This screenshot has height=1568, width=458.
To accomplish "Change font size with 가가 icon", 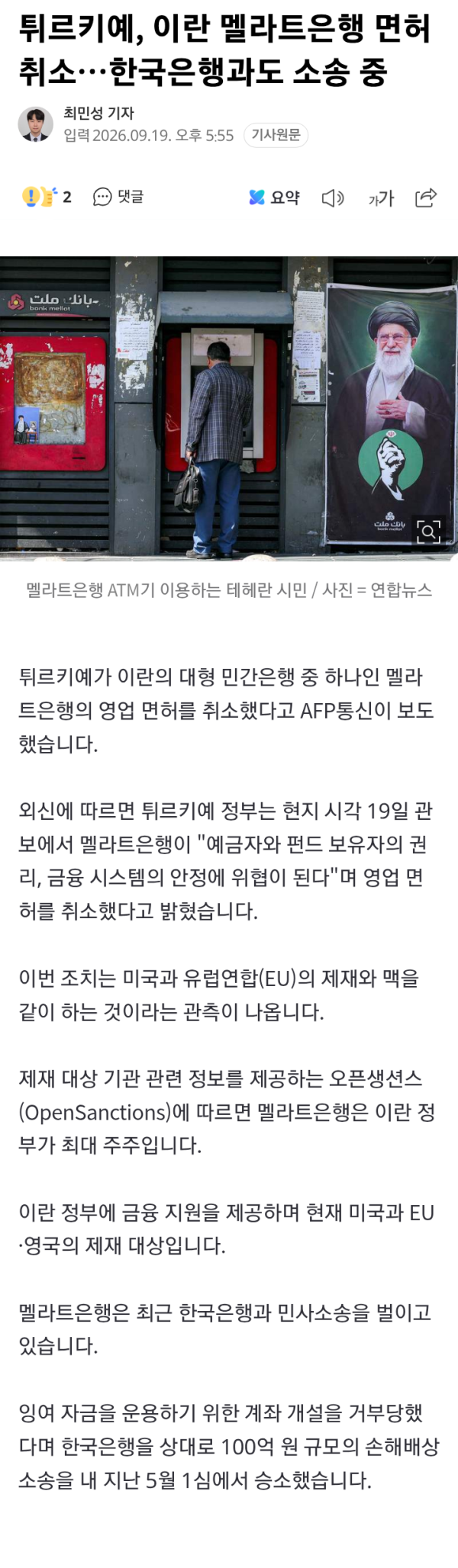I will (380, 198).
